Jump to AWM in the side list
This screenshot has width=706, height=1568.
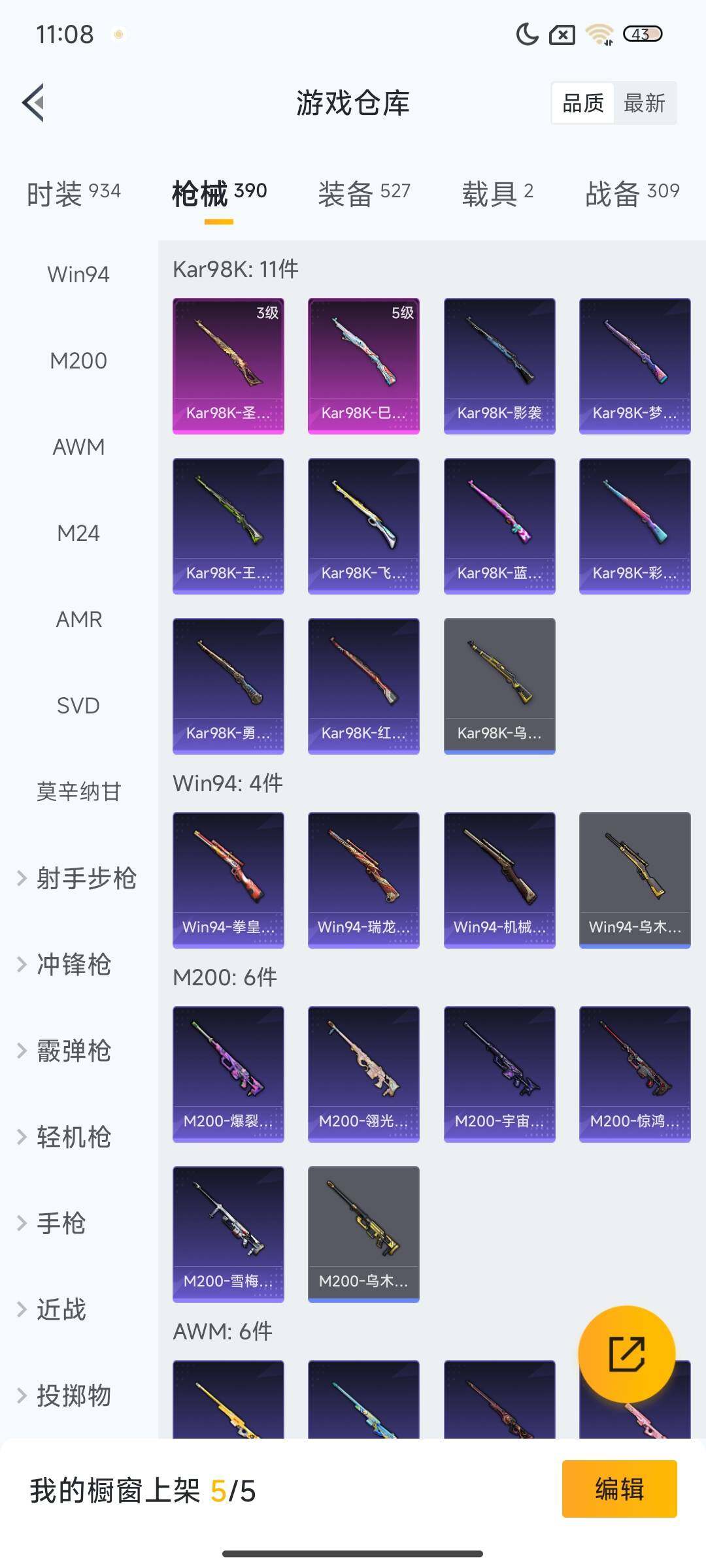click(78, 447)
